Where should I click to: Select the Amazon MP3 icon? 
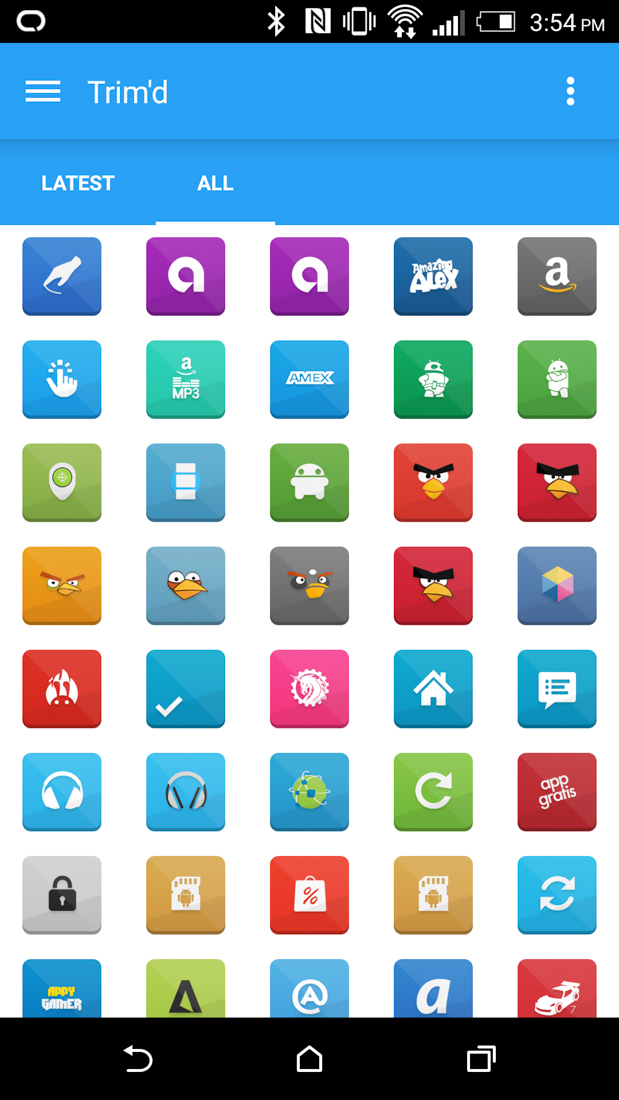(x=185, y=379)
